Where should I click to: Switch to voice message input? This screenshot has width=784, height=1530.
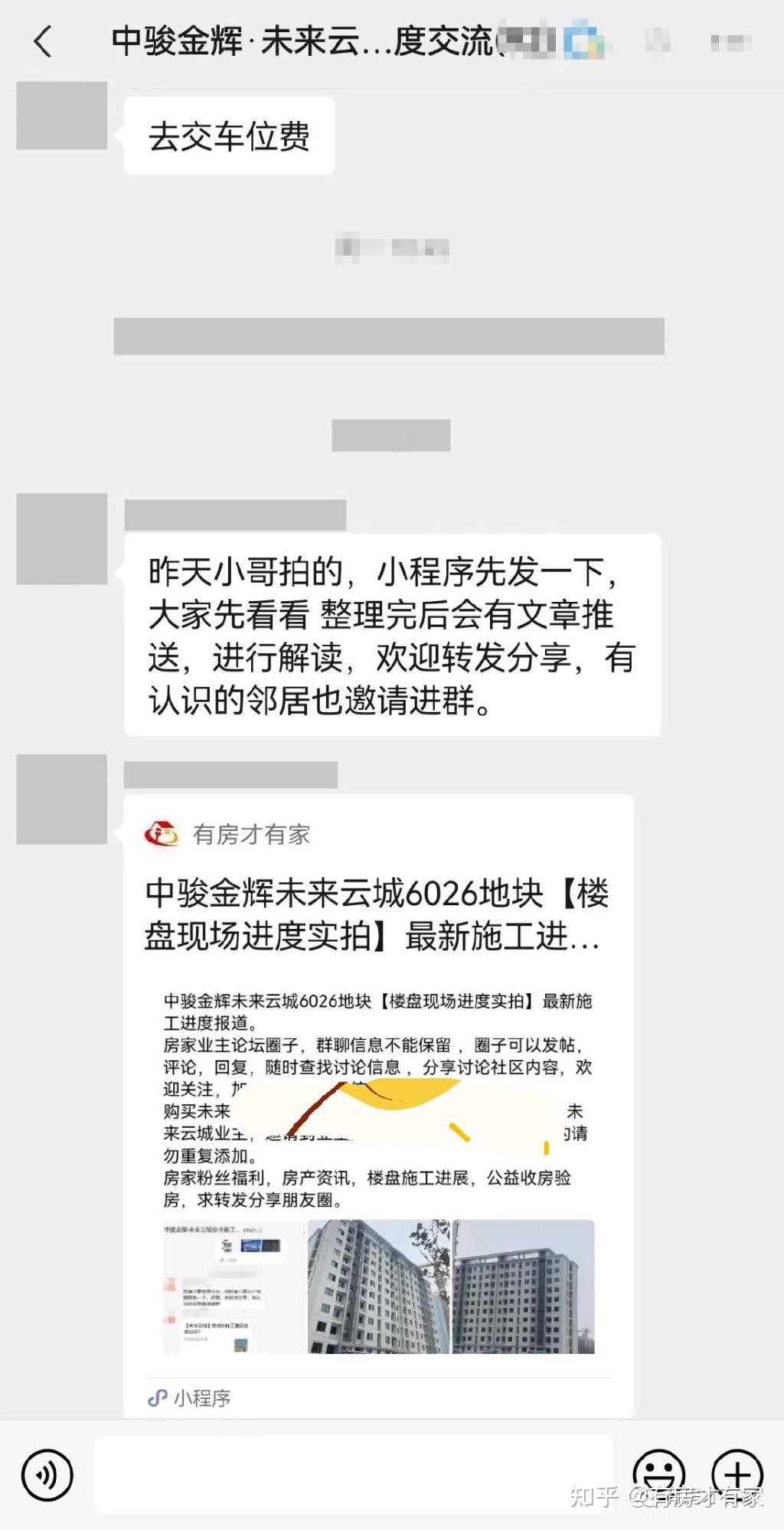pyautogui.click(x=47, y=1473)
